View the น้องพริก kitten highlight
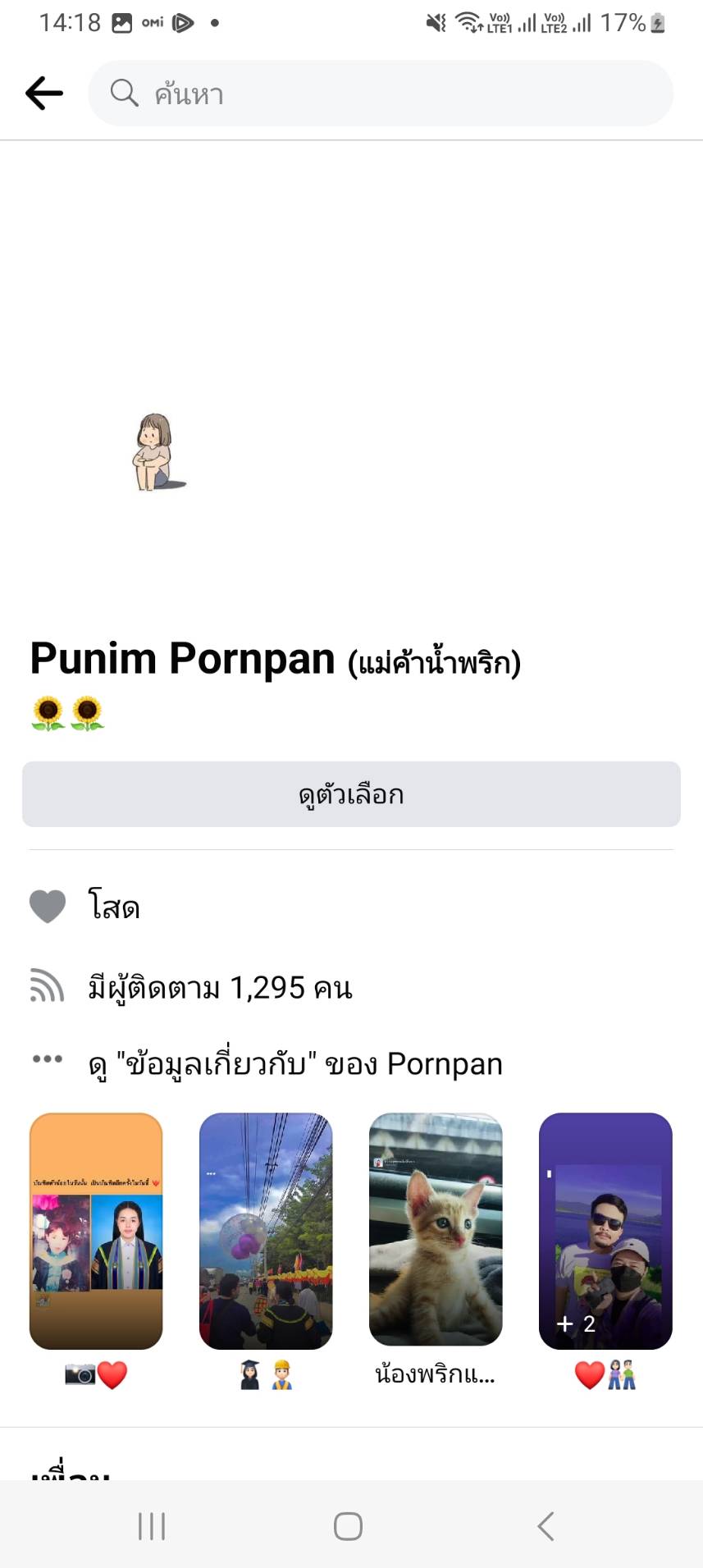Screen dimensions: 703x1568 (436, 1231)
